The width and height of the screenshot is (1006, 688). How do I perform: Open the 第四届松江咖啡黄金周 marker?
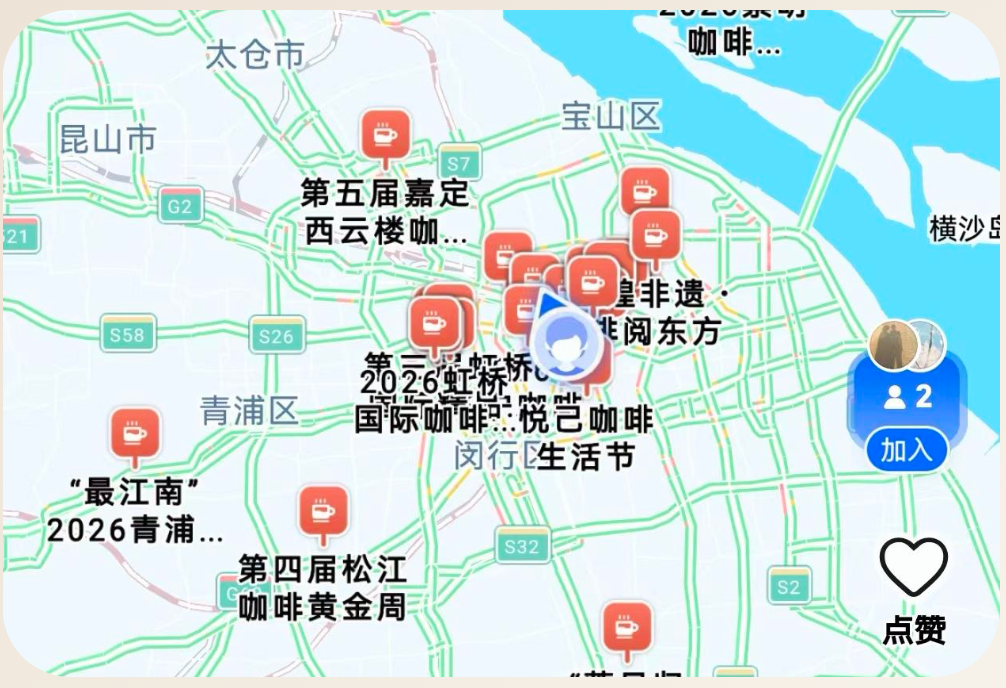pyautogui.click(x=322, y=512)
